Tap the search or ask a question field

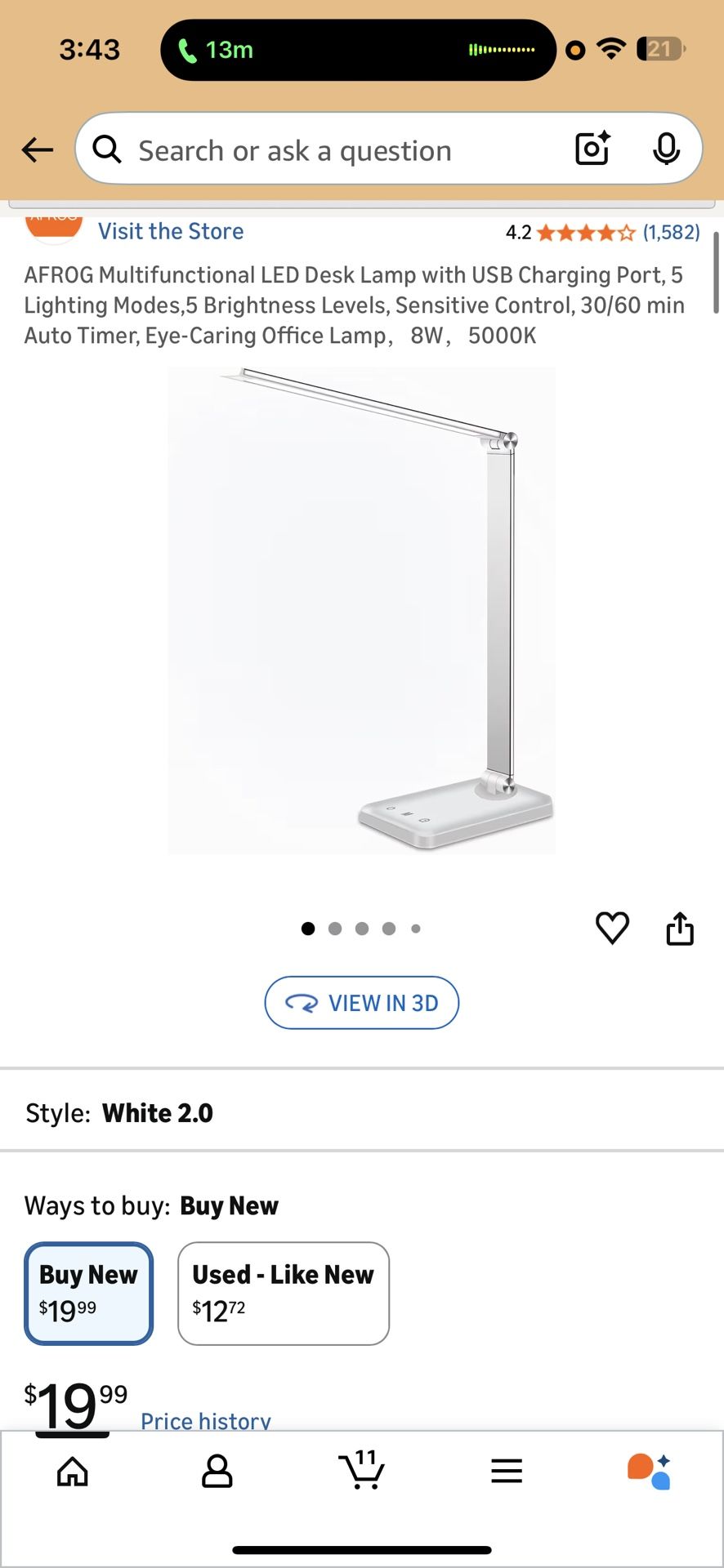click(x=327, y=150)
